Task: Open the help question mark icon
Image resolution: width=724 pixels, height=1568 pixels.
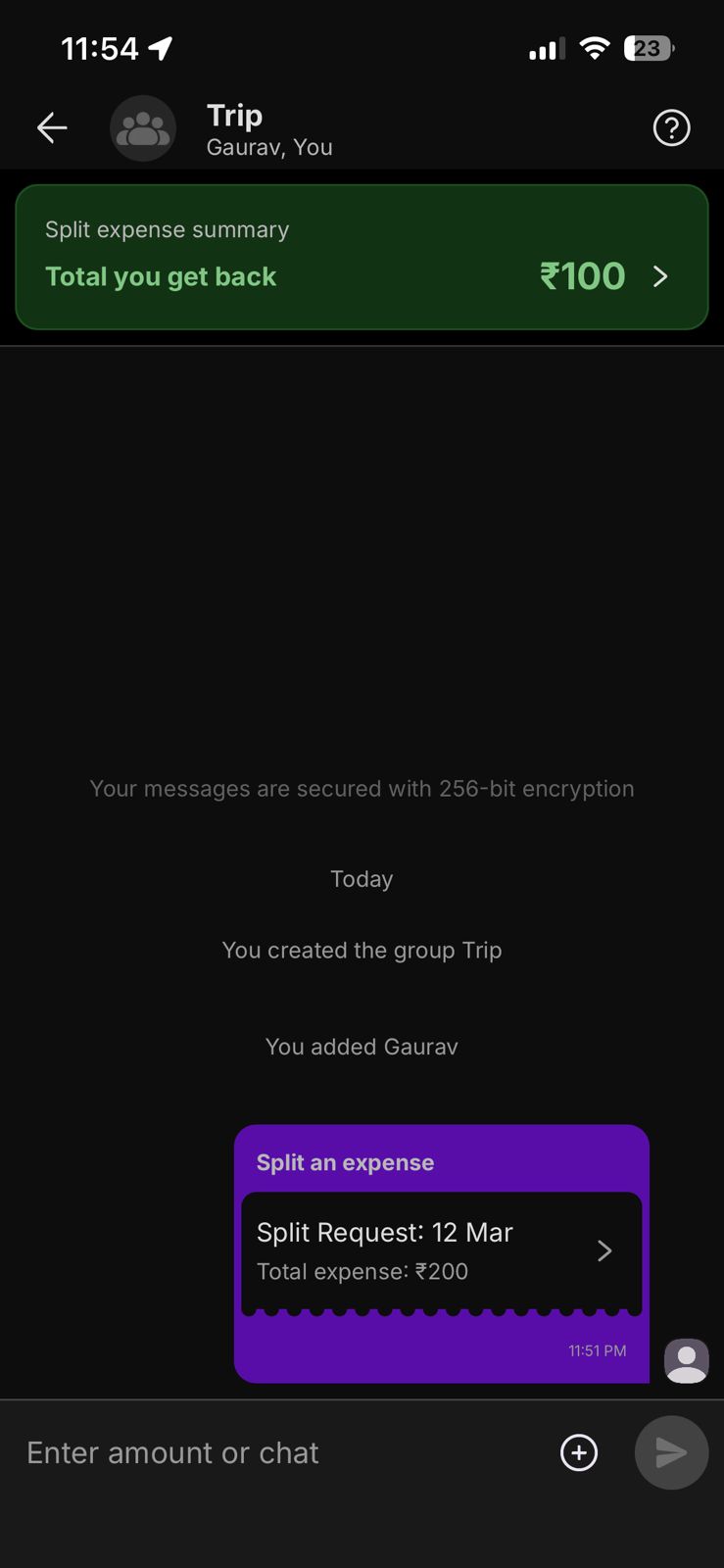Action: point(671,128)
